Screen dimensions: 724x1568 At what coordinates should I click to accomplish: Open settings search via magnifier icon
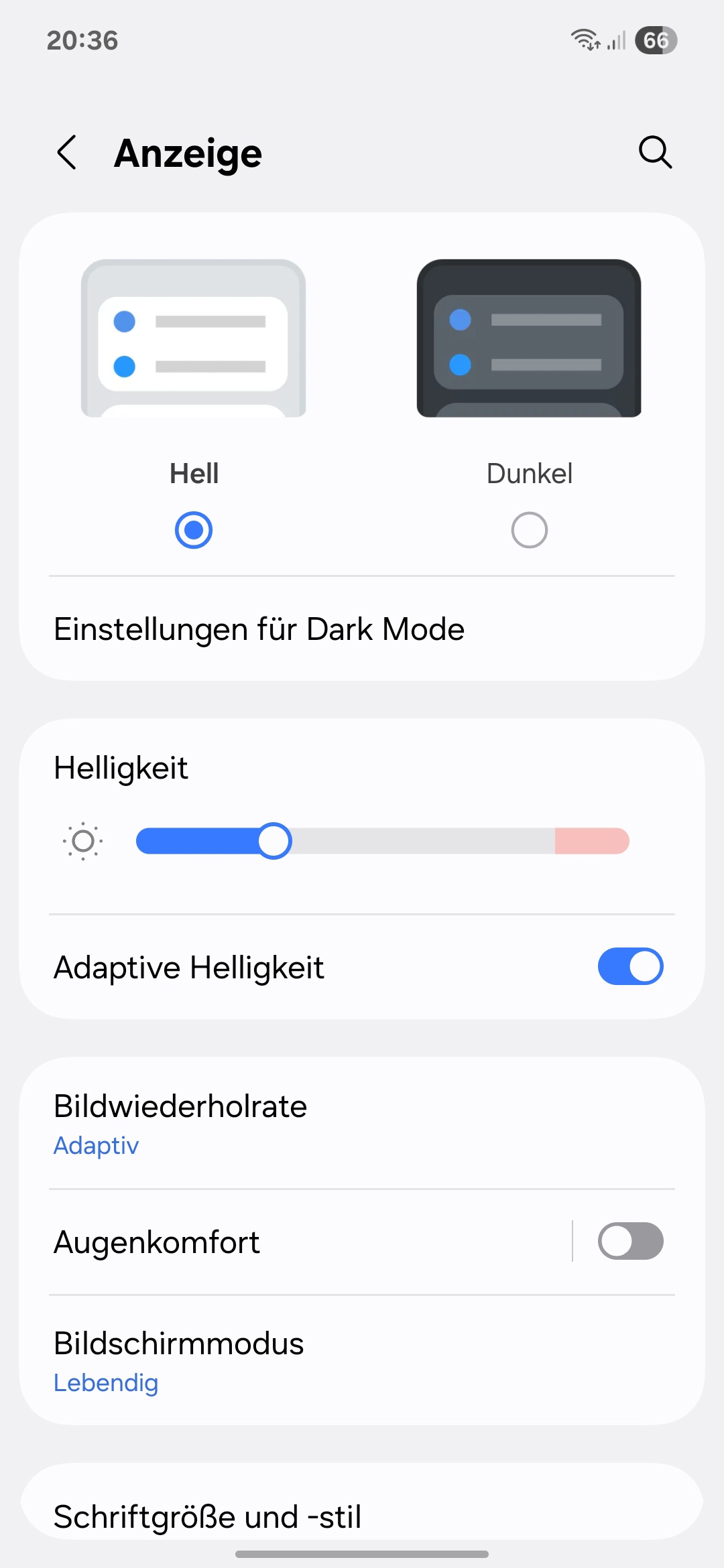point(654,153)
